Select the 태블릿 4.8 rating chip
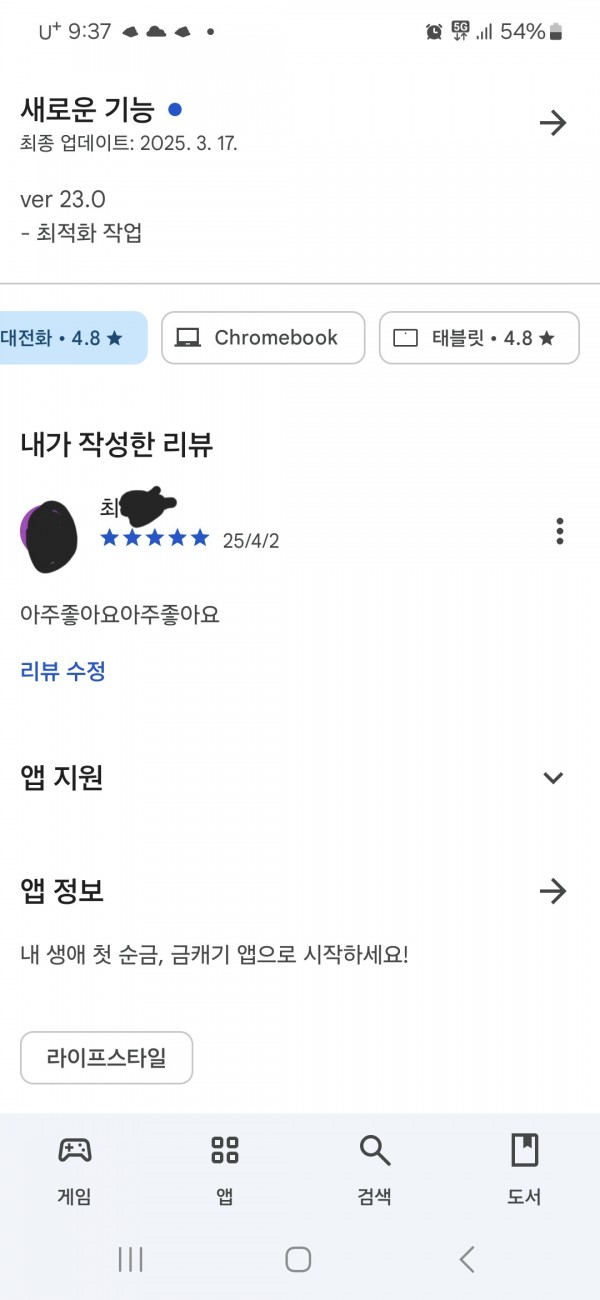 click(479, 338)
